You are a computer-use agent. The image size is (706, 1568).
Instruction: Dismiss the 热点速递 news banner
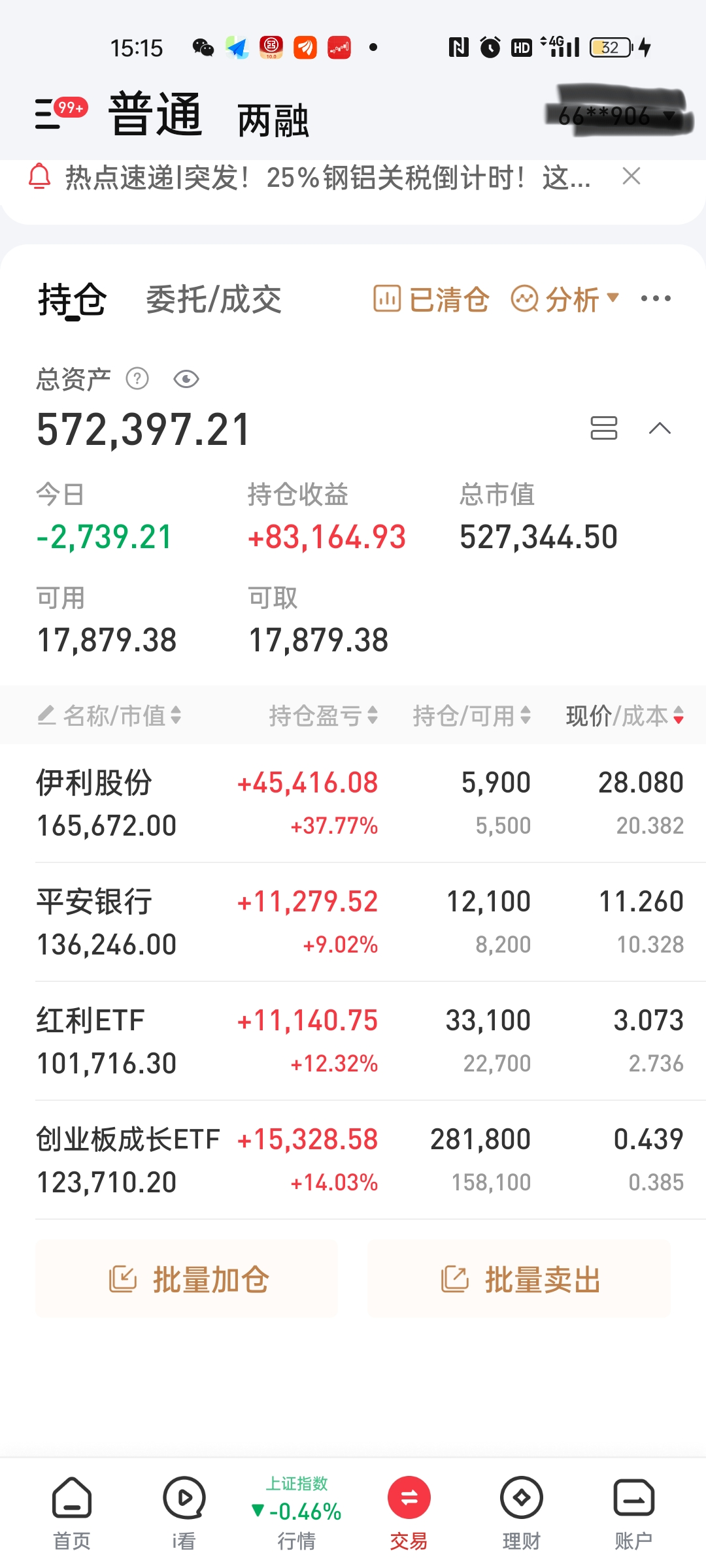pyautogui.click(x=631, y=176)
